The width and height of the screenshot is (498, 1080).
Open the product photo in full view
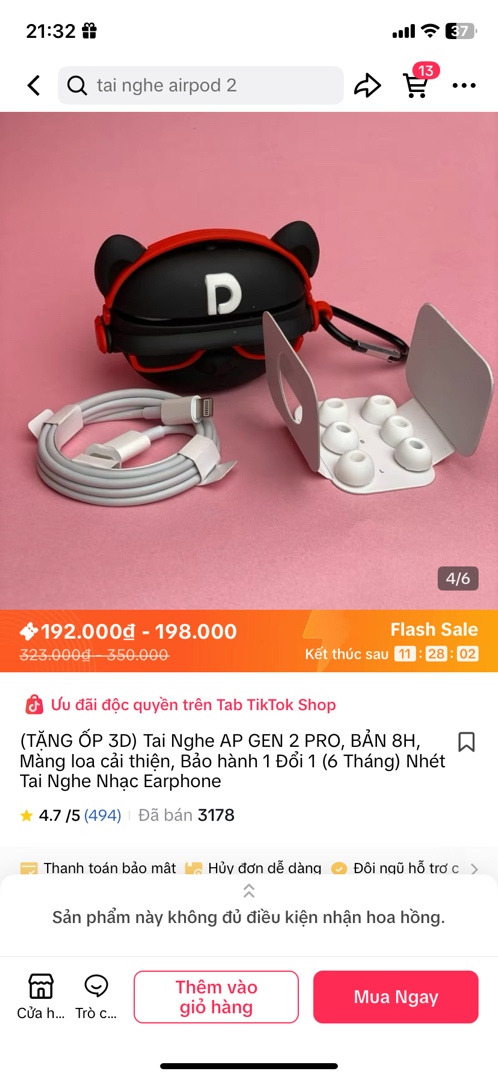click(249, 360)
